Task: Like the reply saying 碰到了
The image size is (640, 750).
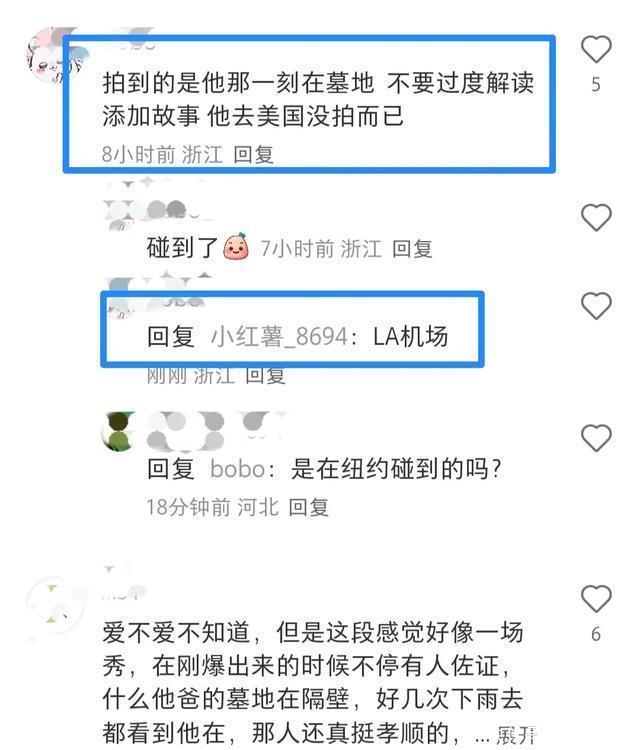Action: click(596, 218)
